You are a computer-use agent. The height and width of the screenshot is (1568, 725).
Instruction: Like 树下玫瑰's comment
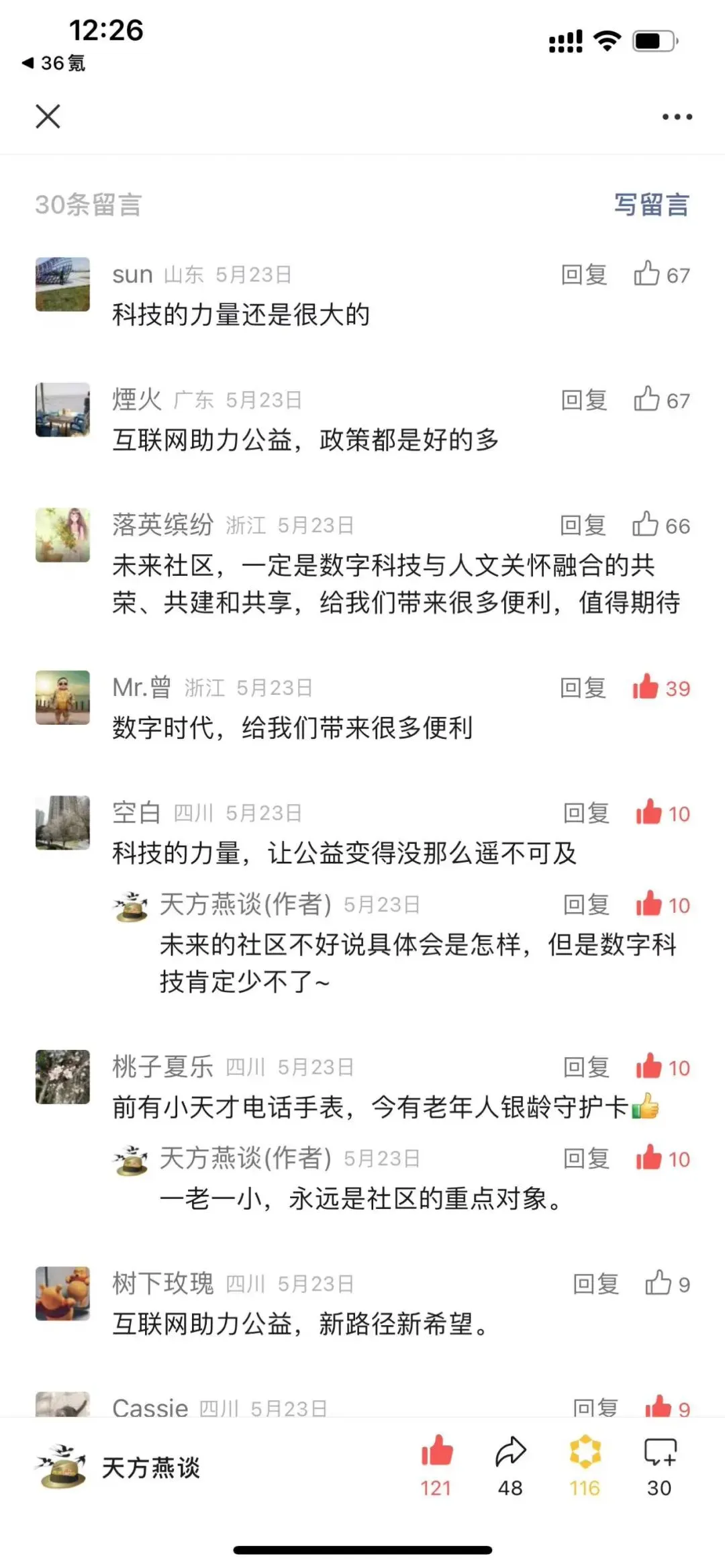[658, 1283]
